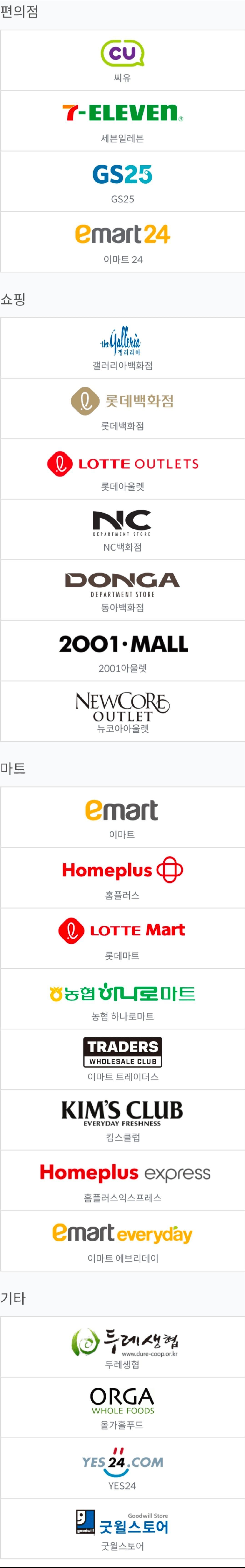The width and height of the screenshot is (245, 1568).
Task: Open the 이마트 card under 마트
Action: (x=122, y=817)
